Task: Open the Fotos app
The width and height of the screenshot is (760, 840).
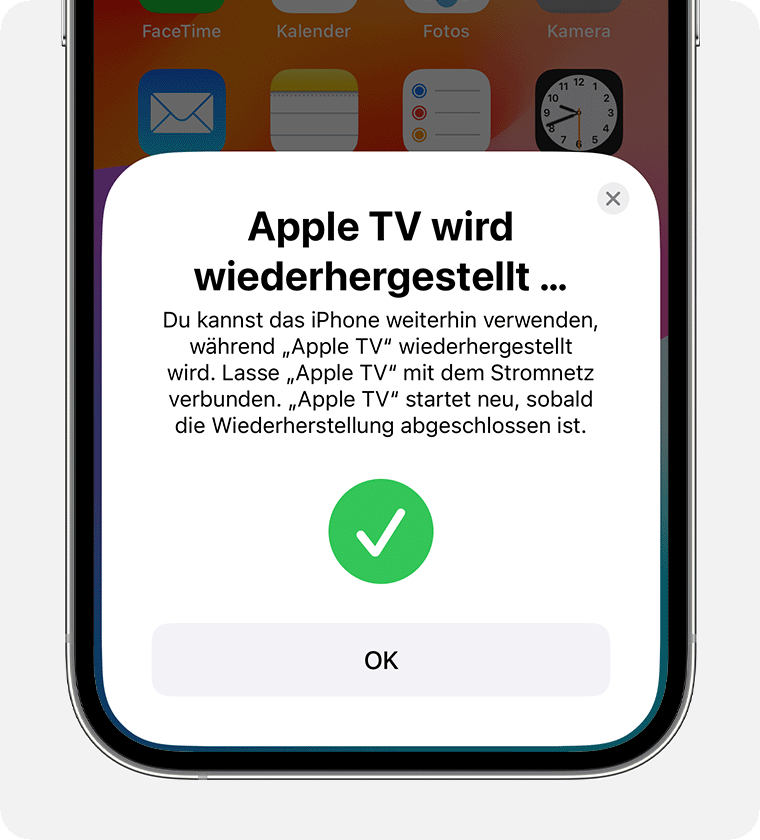Action: 447,5
